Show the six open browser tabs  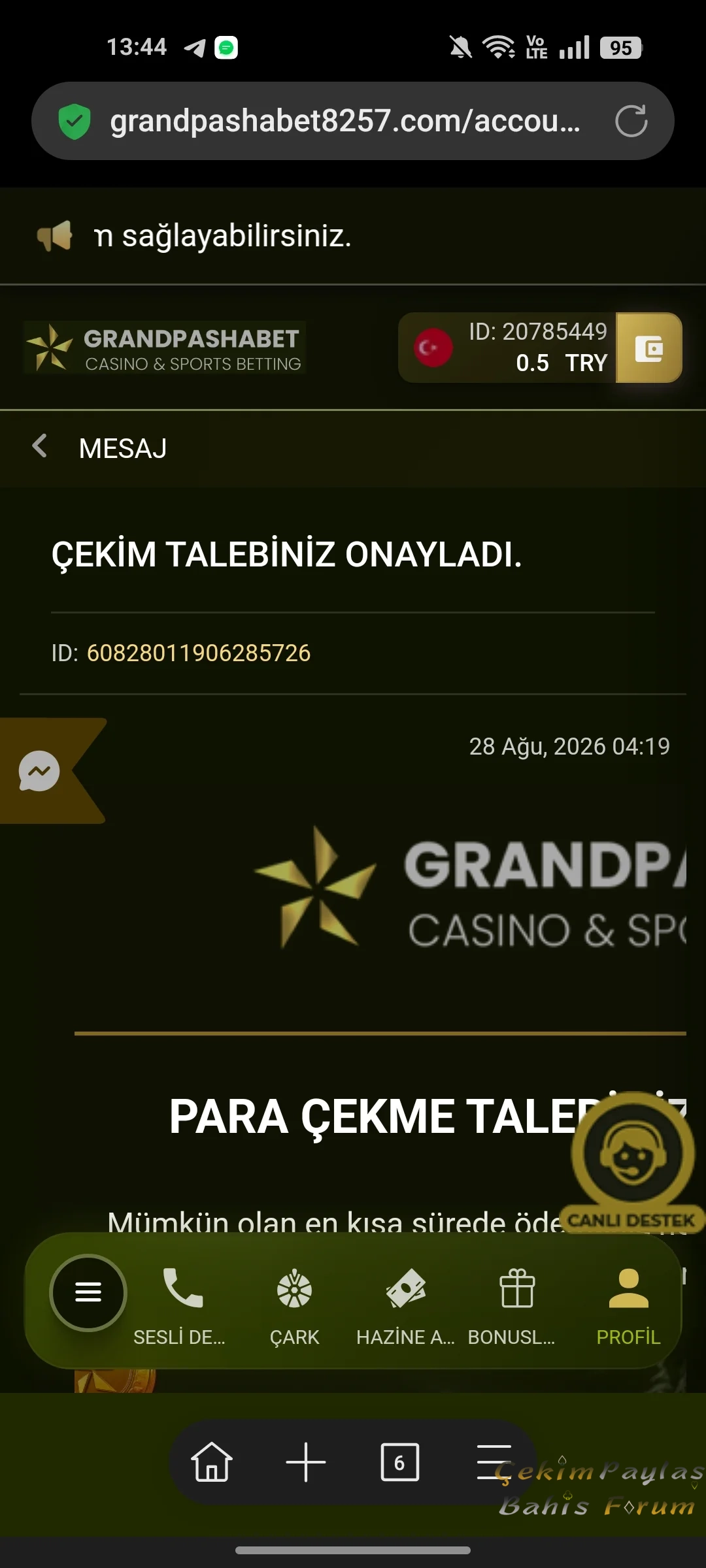point(399,1462)
